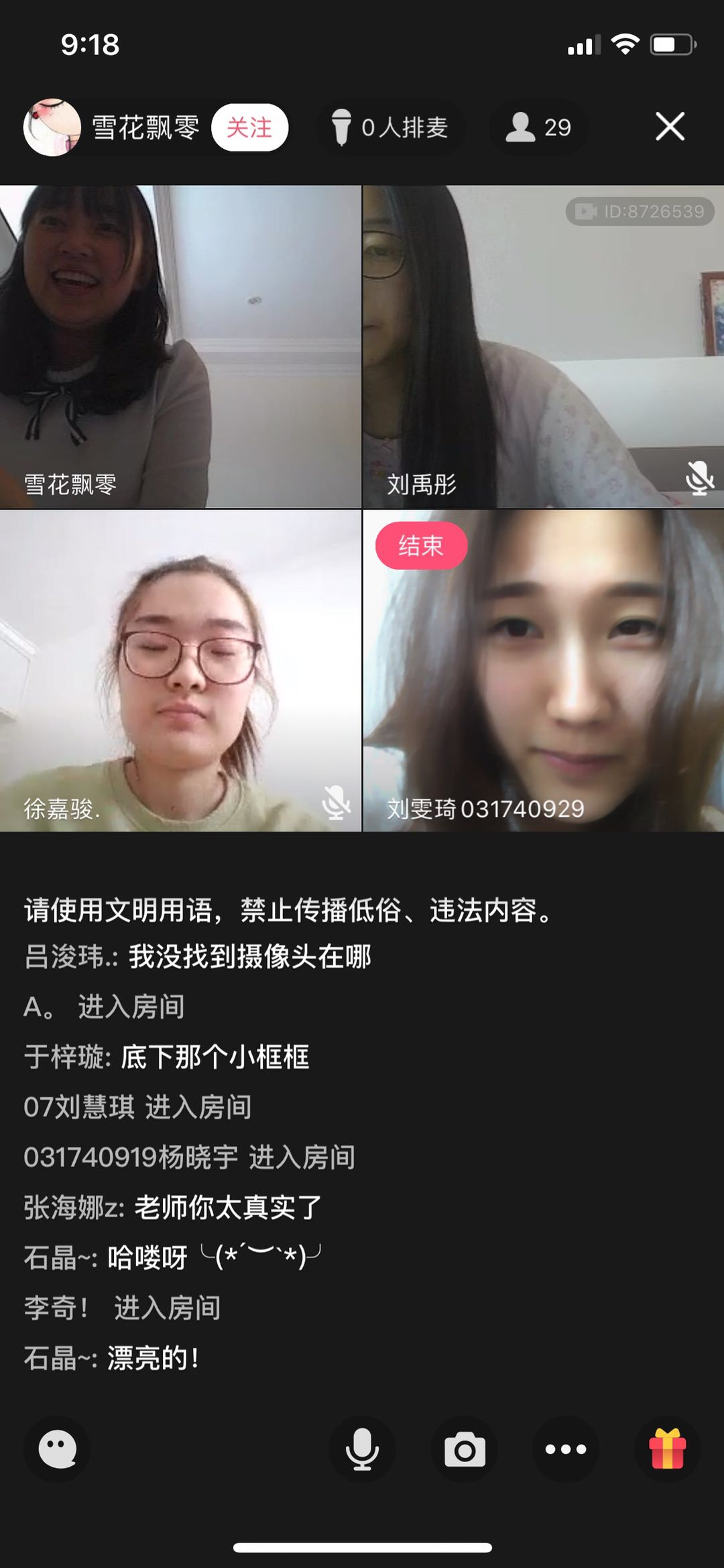Viewport: 724px width, 1568px height.
Task: Follow host with the 关注 button
Action: [x=249, y=127]
